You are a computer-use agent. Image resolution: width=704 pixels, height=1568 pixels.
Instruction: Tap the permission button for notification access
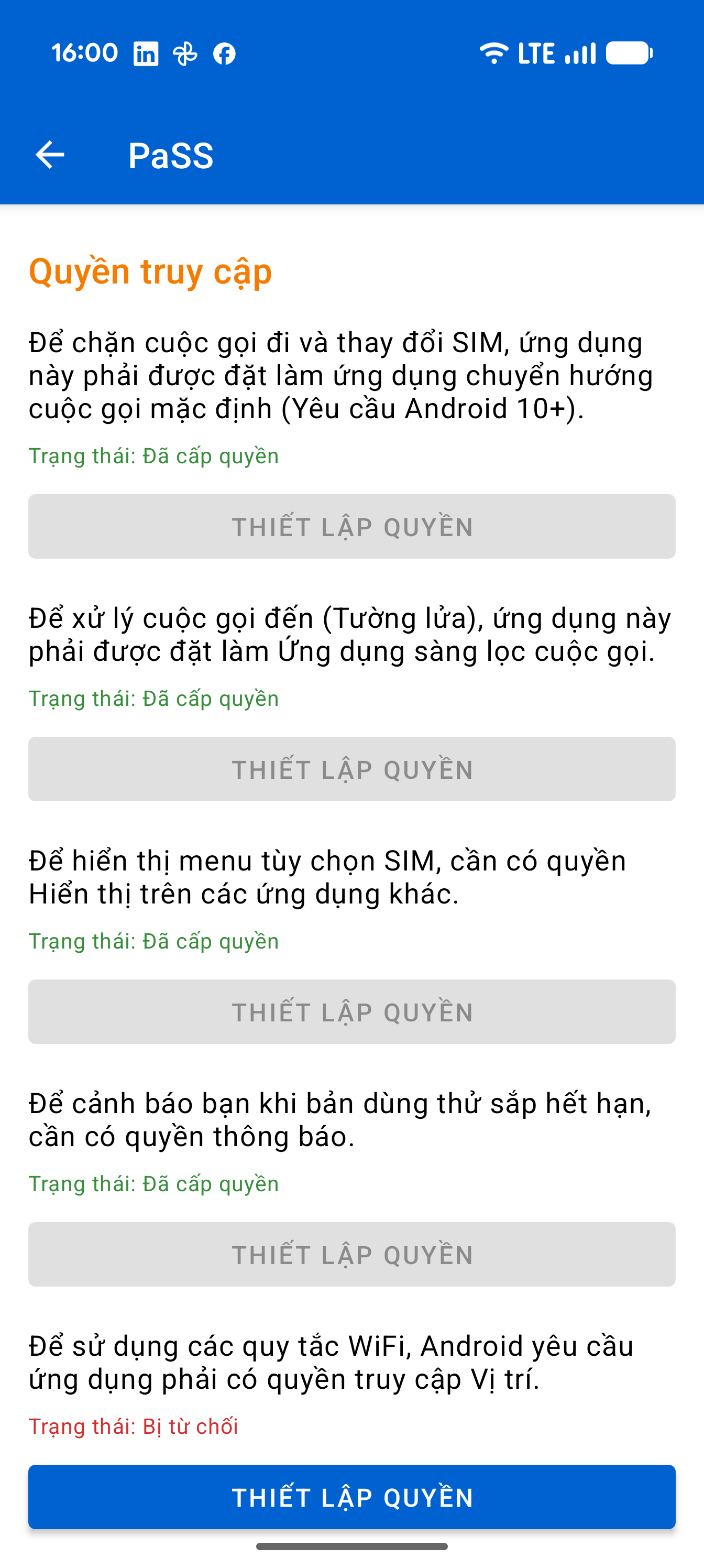click(351, 1254)
